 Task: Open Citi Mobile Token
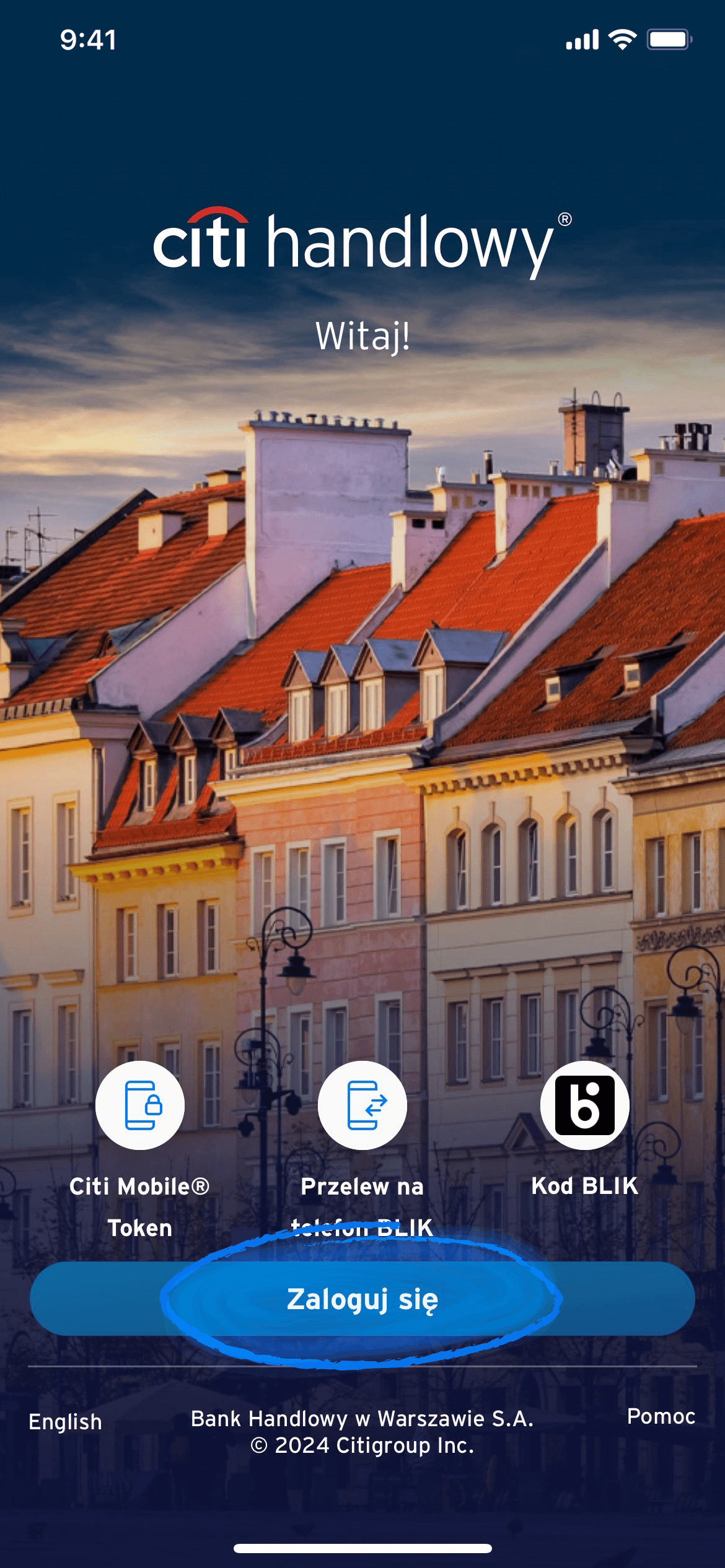(140, 1106)
